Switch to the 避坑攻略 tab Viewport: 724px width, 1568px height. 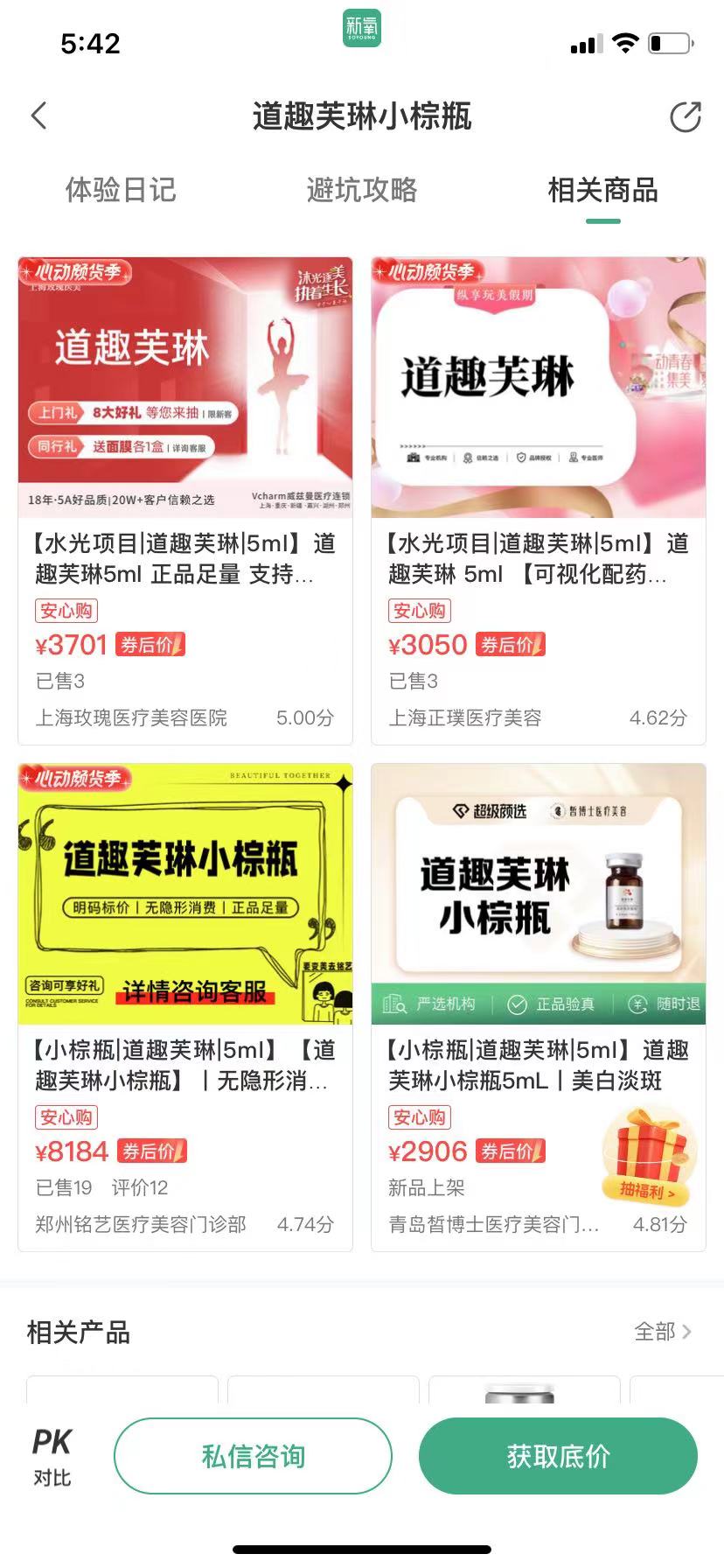[362, 190]
